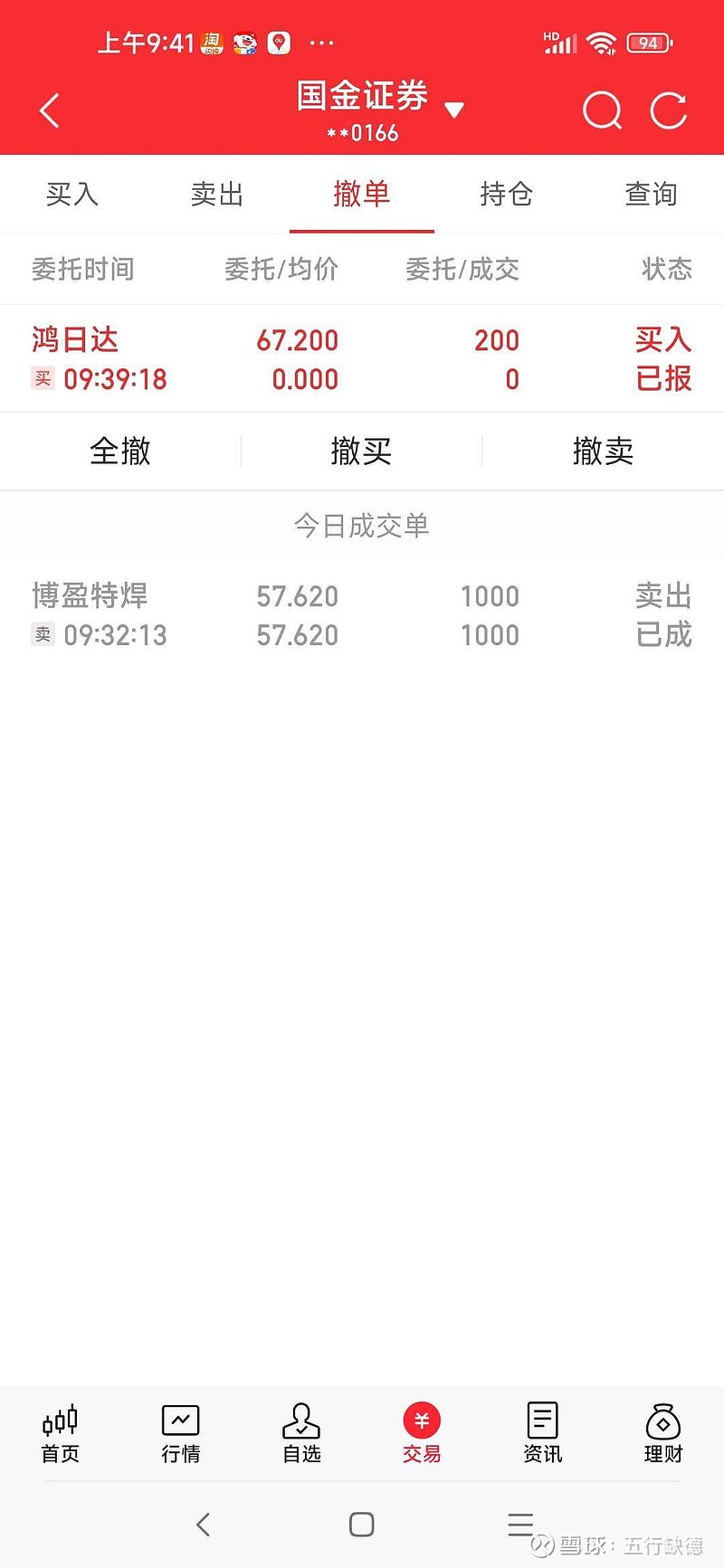The image size is (724, 1568).
Task: Tap the Android home button
Action: pos(361,1525)
